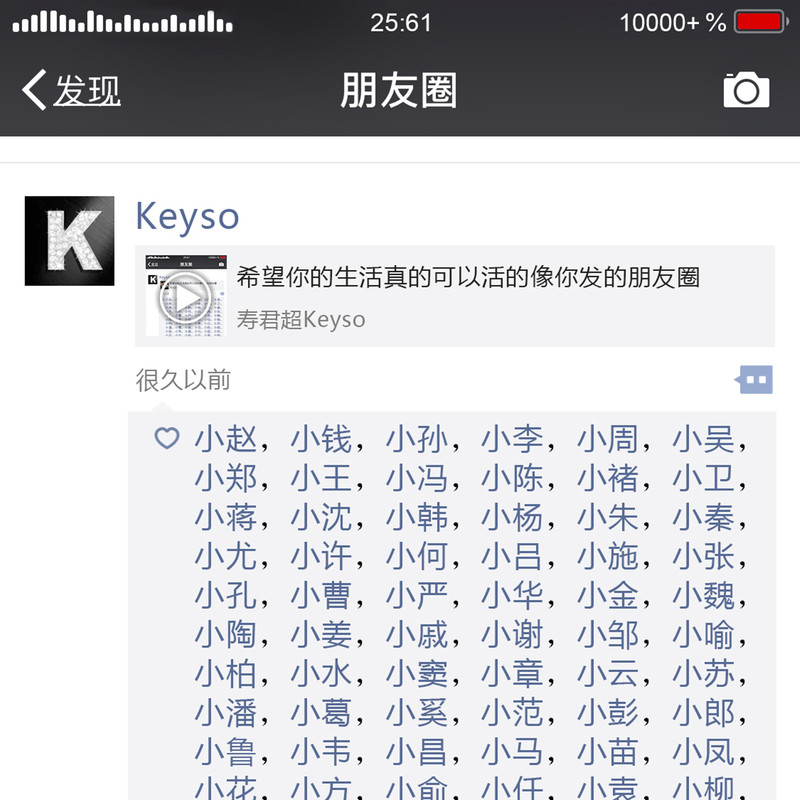This screenshot has height=800, width=800.
Task: Select liker 小张 in the likes list
Action: coord(703,556)
